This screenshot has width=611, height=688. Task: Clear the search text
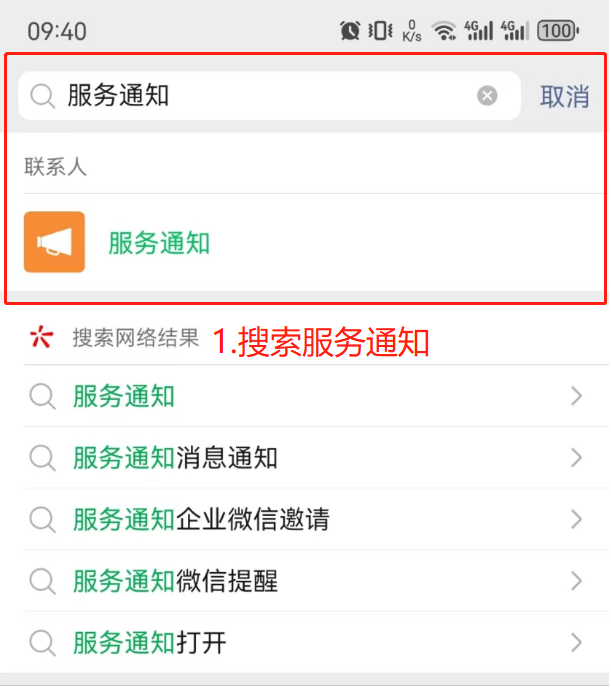(x=487, y=96)
